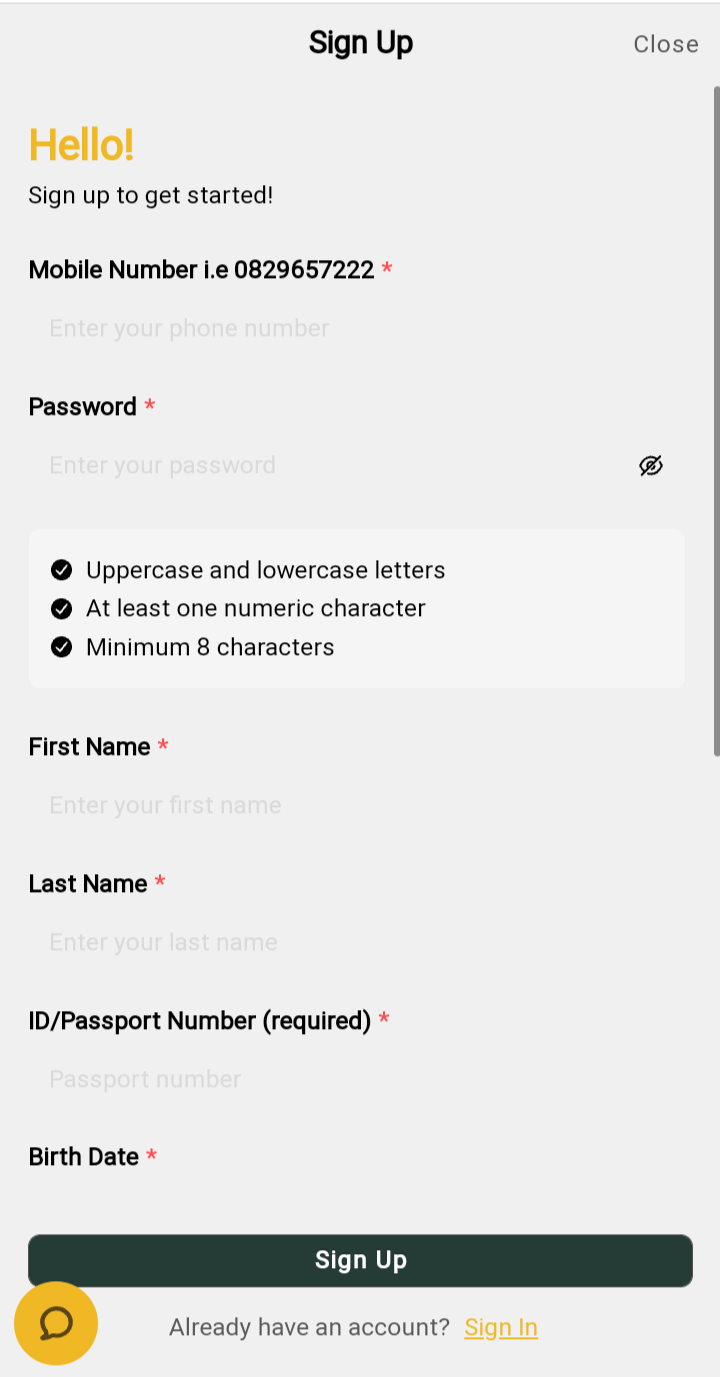The width and height of the screenshot is (720, 1377).
Task: Close the Sign Up form
Action: 665,44
